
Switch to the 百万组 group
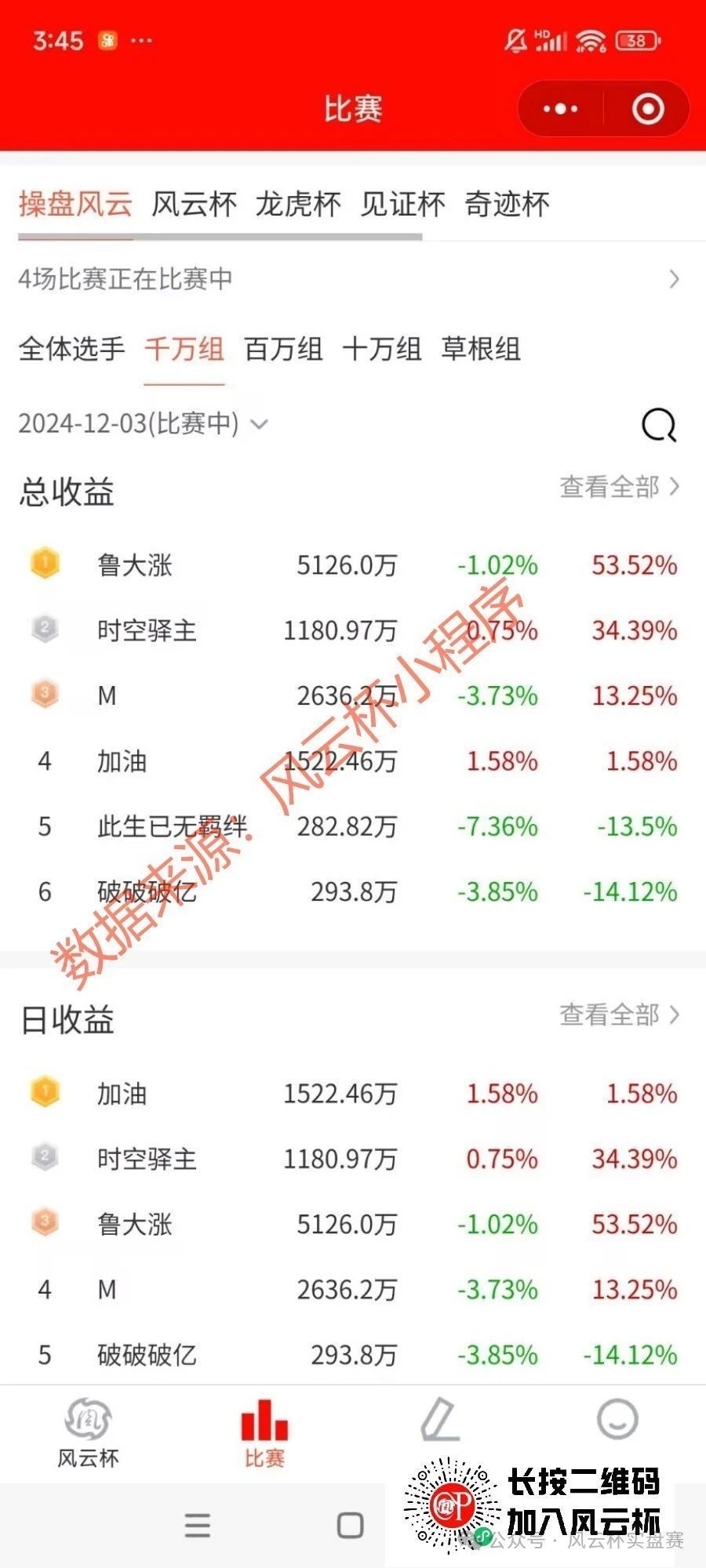pos(283,349)
